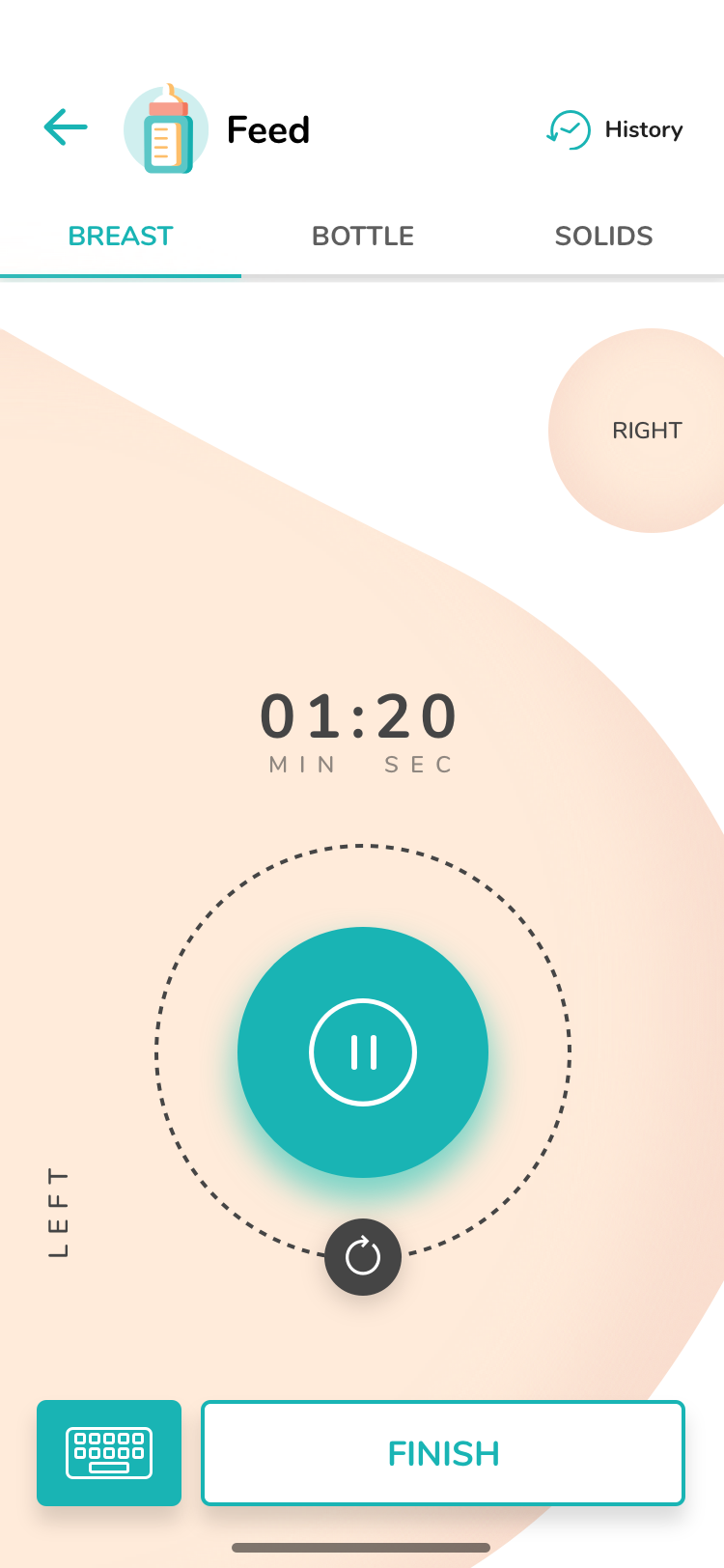This screenshot has height=1568, width=724.
Task: Switch to the Right breast timer
Action: (x=645, y=431)
